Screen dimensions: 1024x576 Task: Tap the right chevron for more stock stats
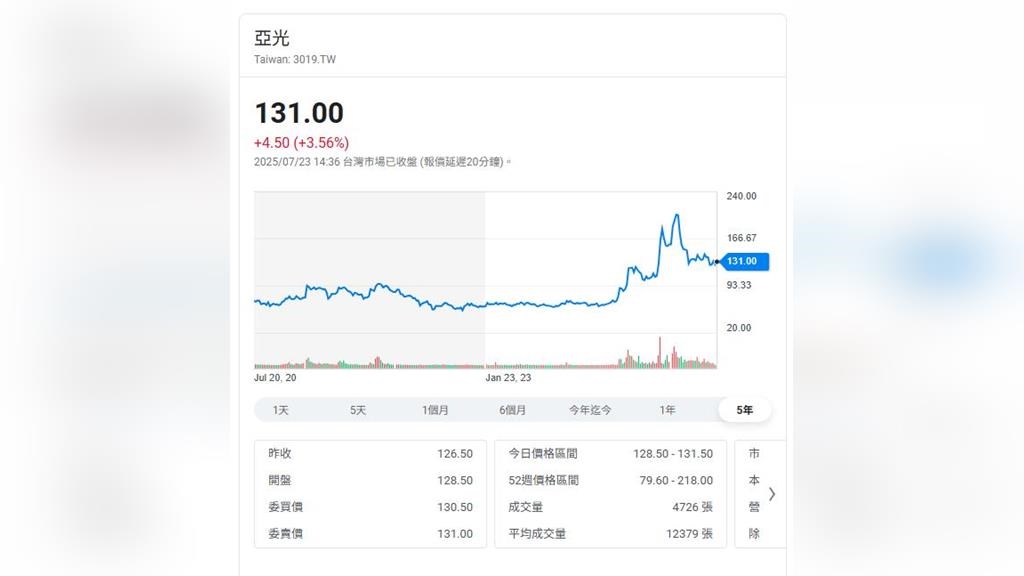point(772,494)
